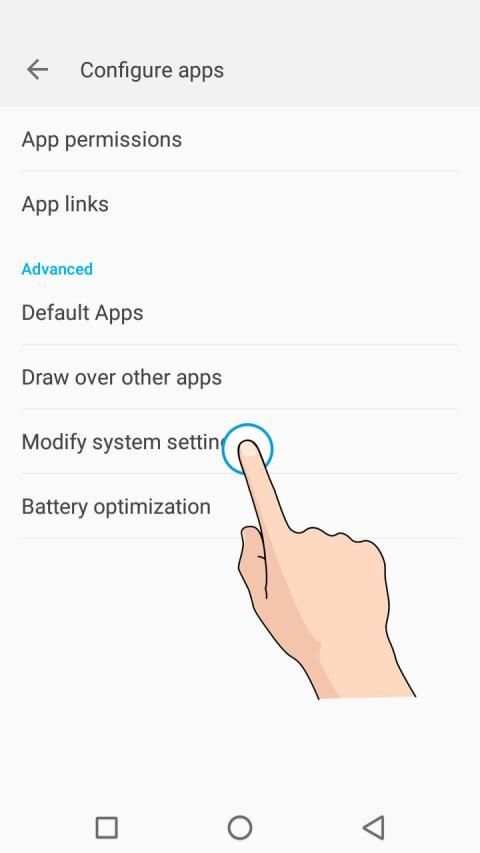This screenshot has width=480, height=853.
Task: Open App permissions
Action: point(240,140)
